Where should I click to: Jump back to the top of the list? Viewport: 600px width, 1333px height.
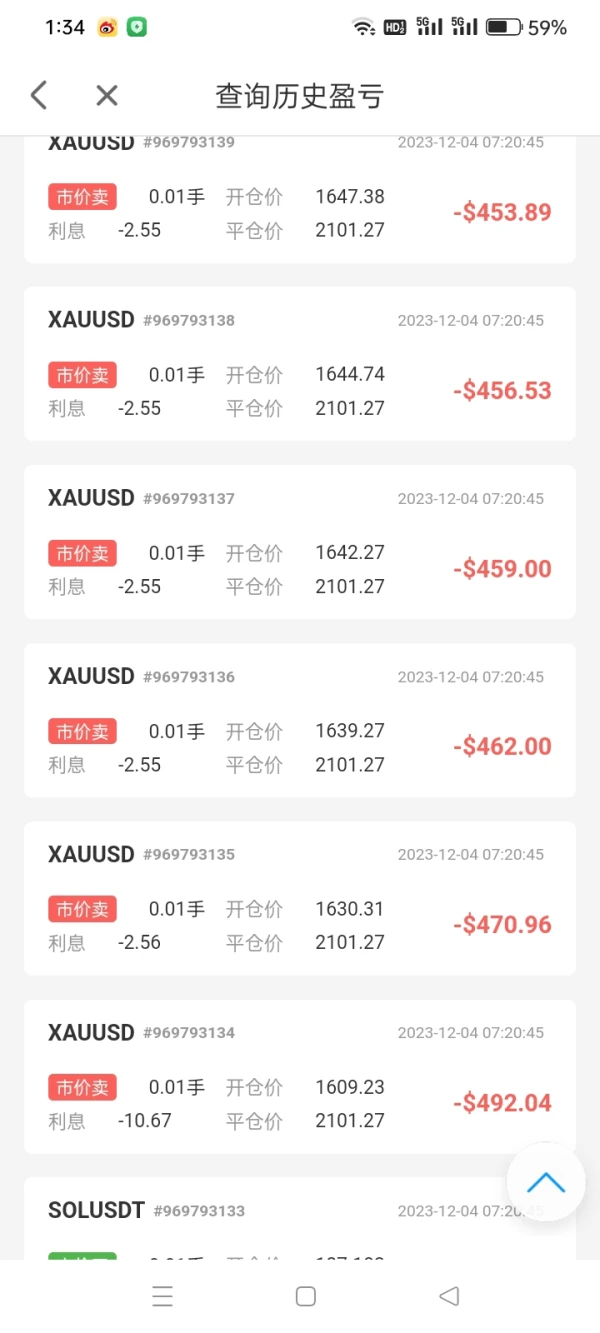[545, 1184]
